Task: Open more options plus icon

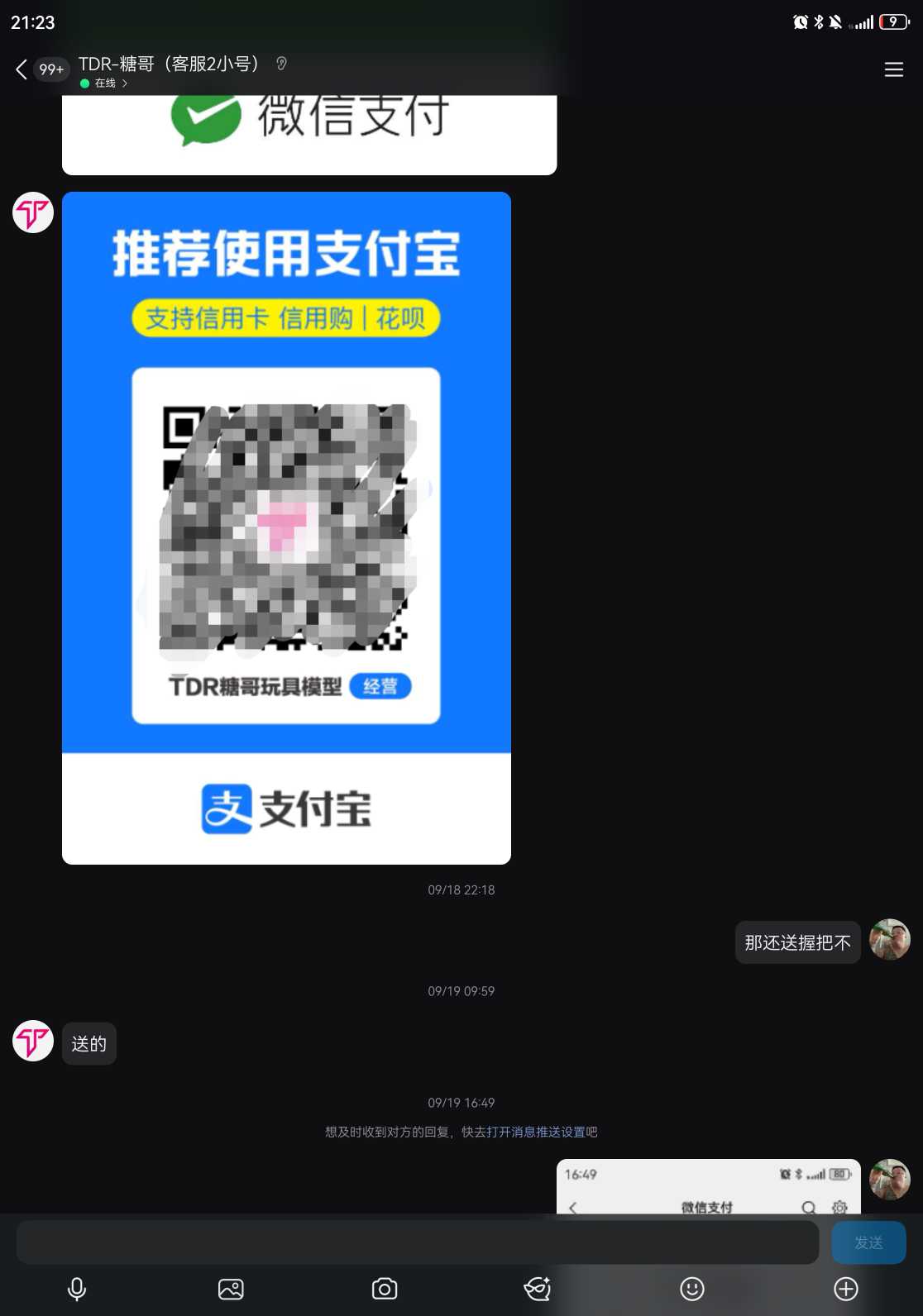Action: point(846,1289)
